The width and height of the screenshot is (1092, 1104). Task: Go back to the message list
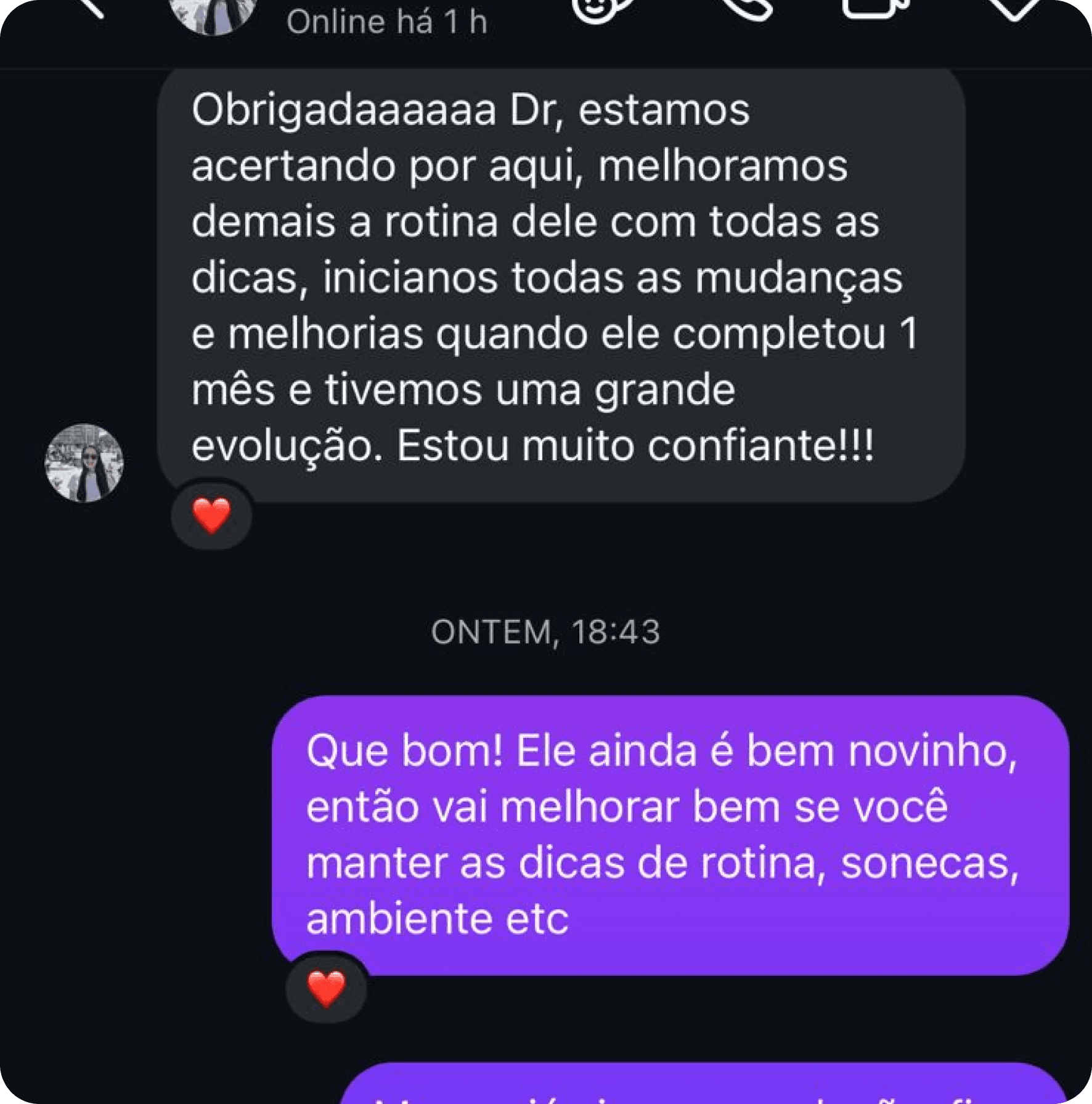[92, 9]
